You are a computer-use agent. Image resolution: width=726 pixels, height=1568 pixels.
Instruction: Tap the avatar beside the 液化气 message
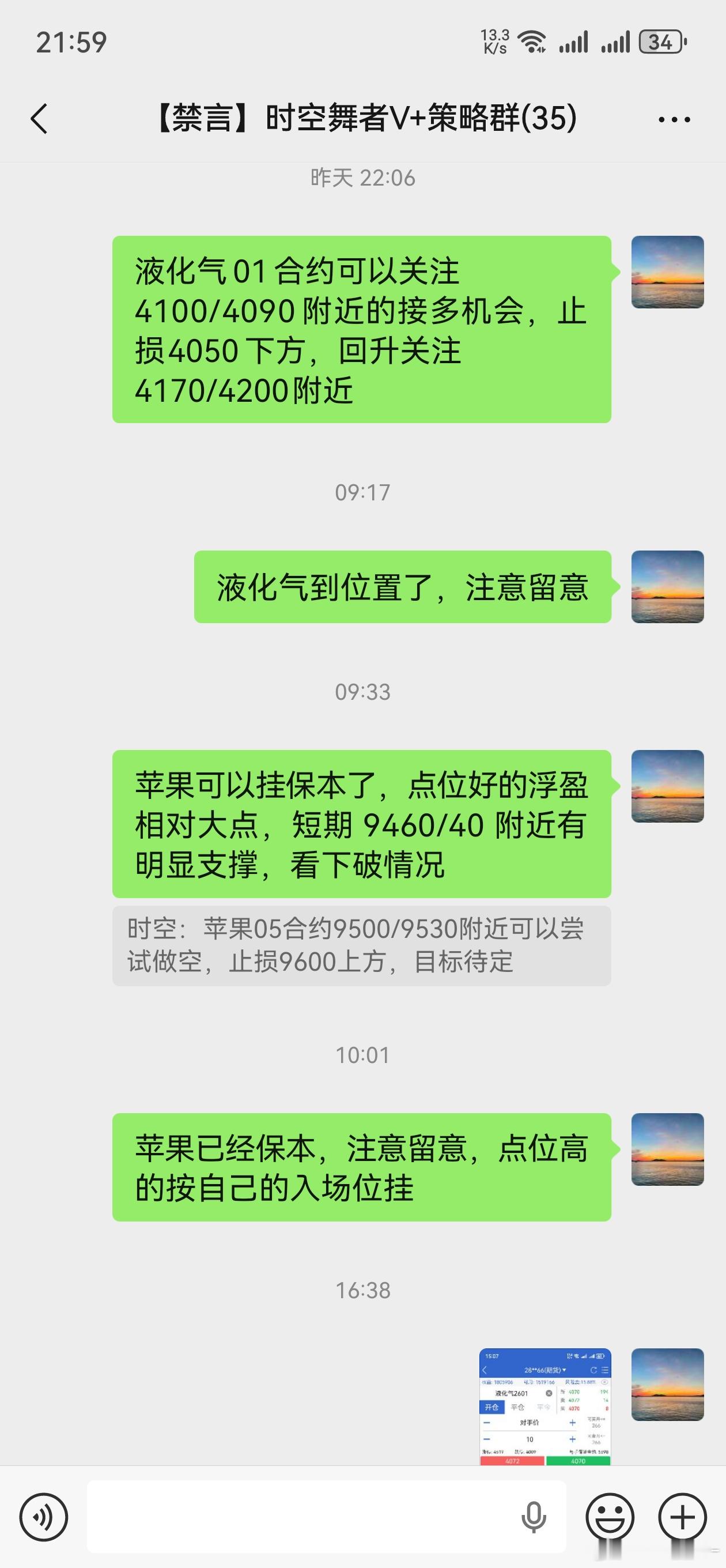coord(667,272)
